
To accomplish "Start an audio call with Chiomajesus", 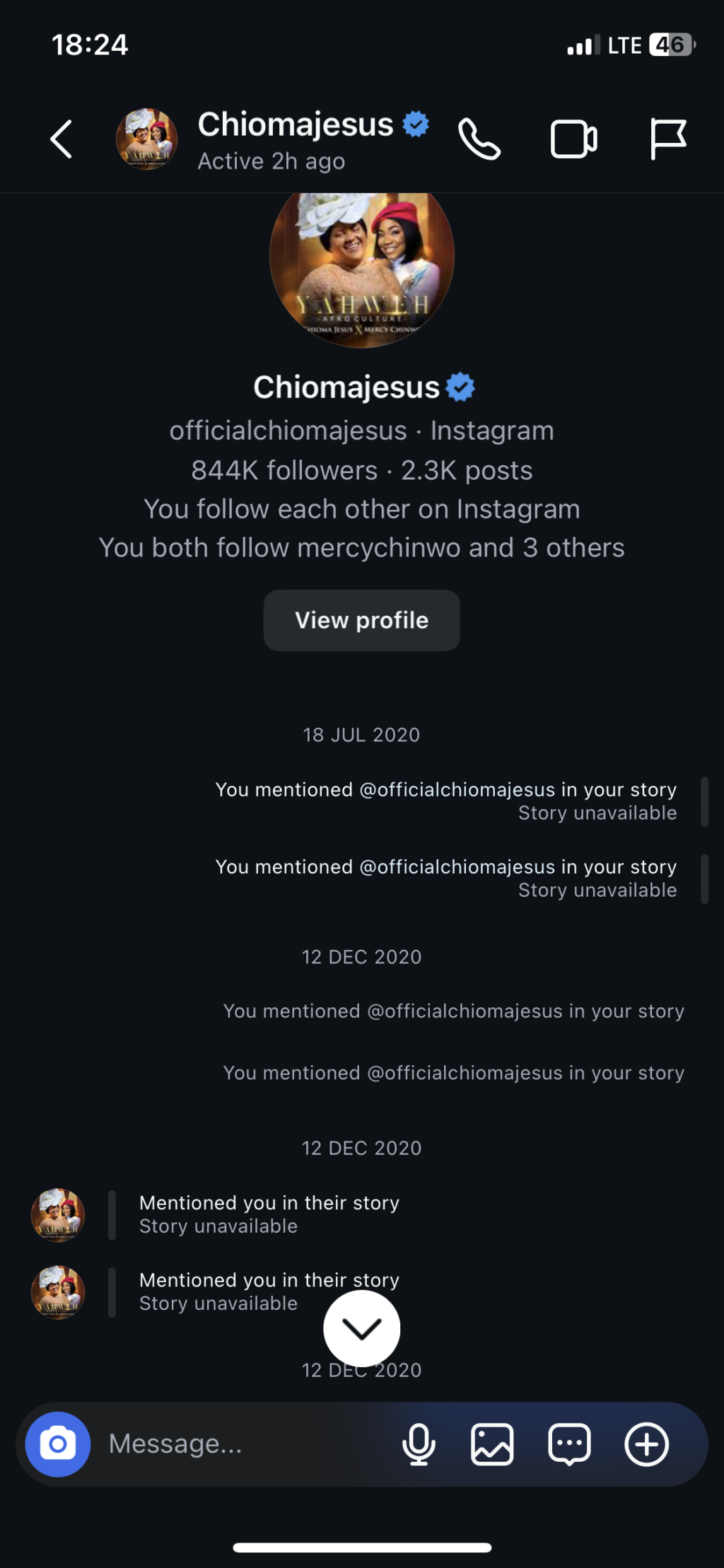I will coord(479,139).
